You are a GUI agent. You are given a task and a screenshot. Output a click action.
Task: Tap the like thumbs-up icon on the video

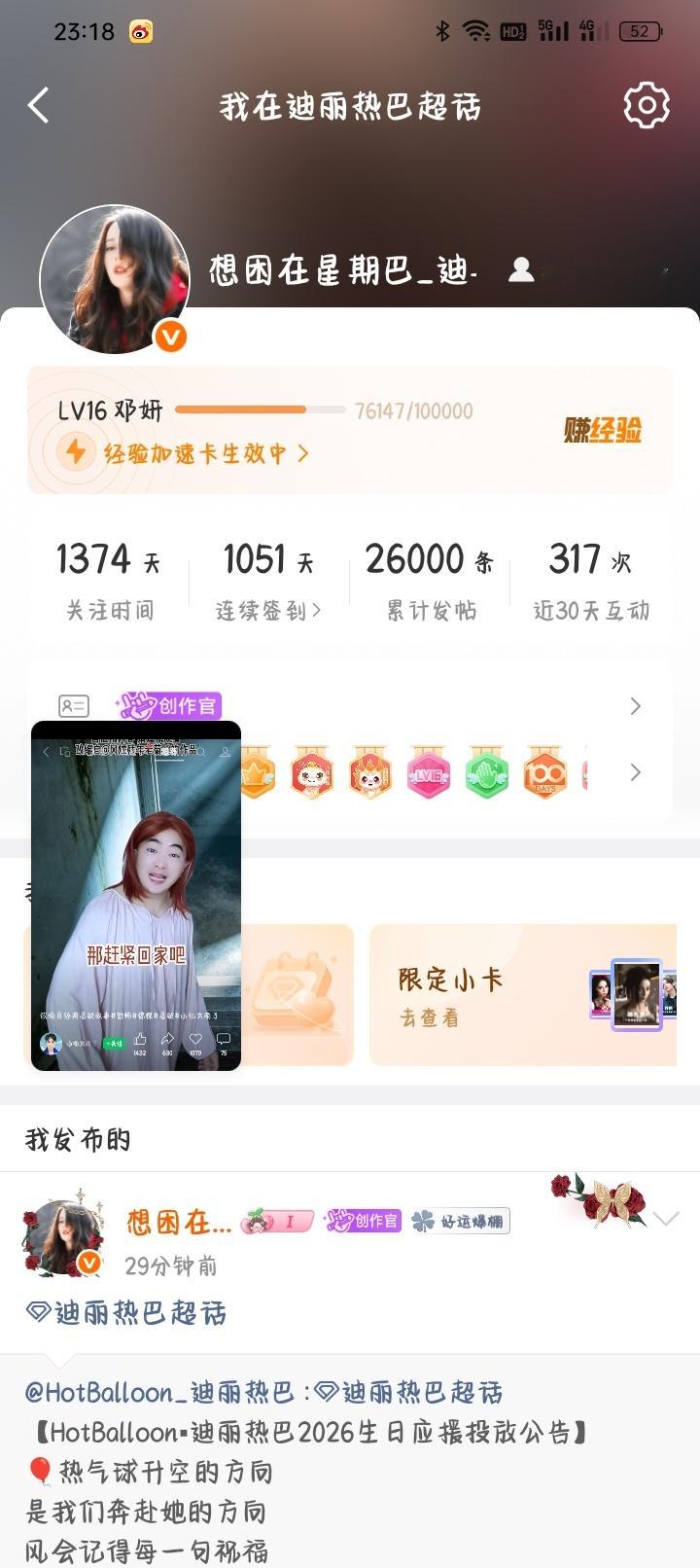click(140, 1039)
